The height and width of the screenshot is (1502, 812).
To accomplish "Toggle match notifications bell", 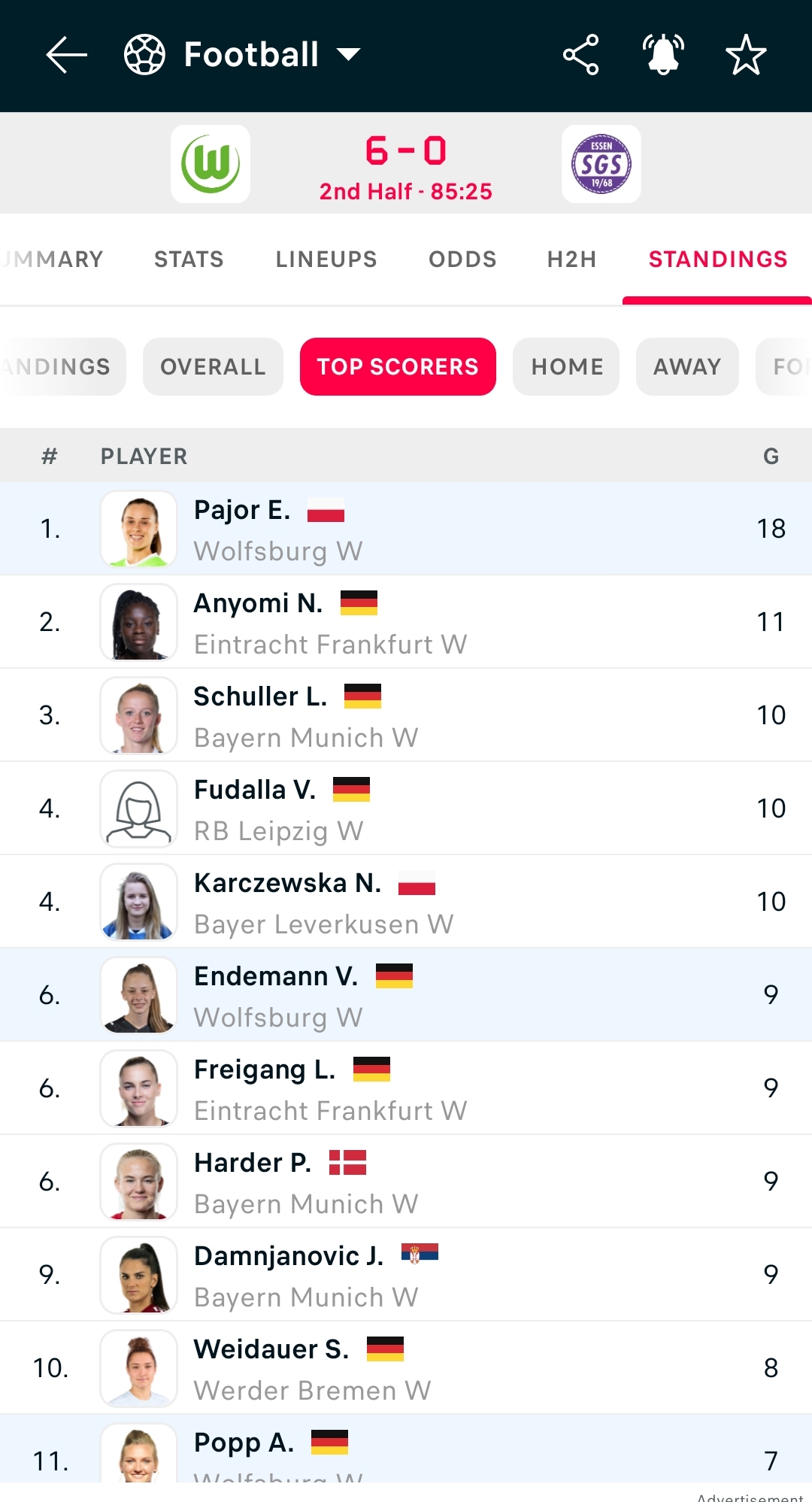I will (x=663, y=55).
